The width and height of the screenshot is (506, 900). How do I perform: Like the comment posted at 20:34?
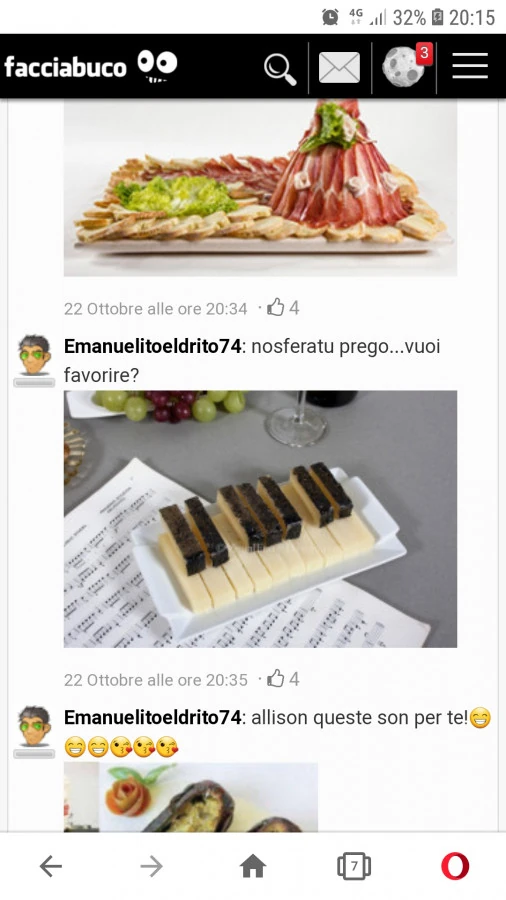click(276, 308)
